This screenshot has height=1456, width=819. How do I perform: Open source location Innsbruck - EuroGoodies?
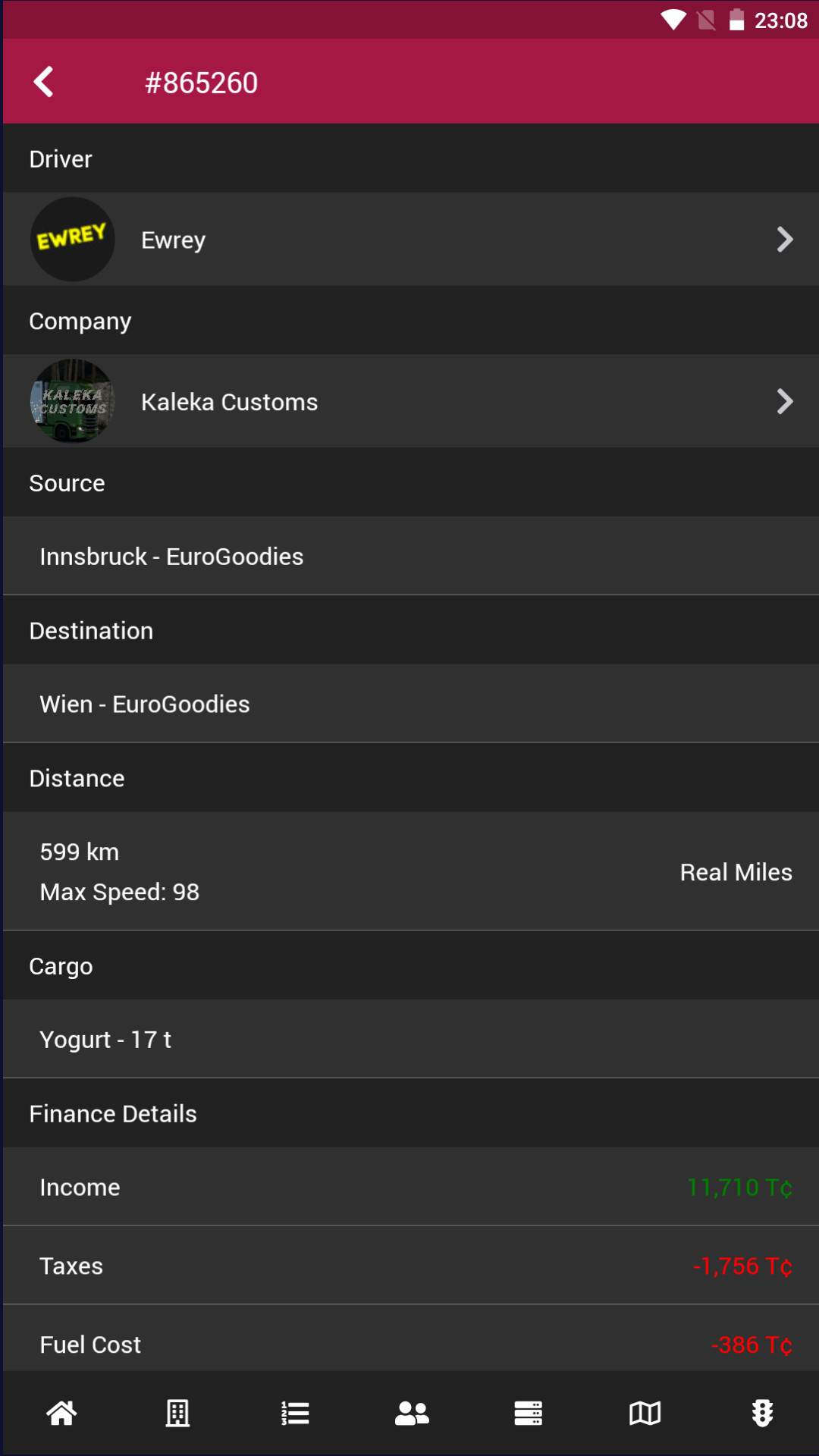click(x=171, y=555)
